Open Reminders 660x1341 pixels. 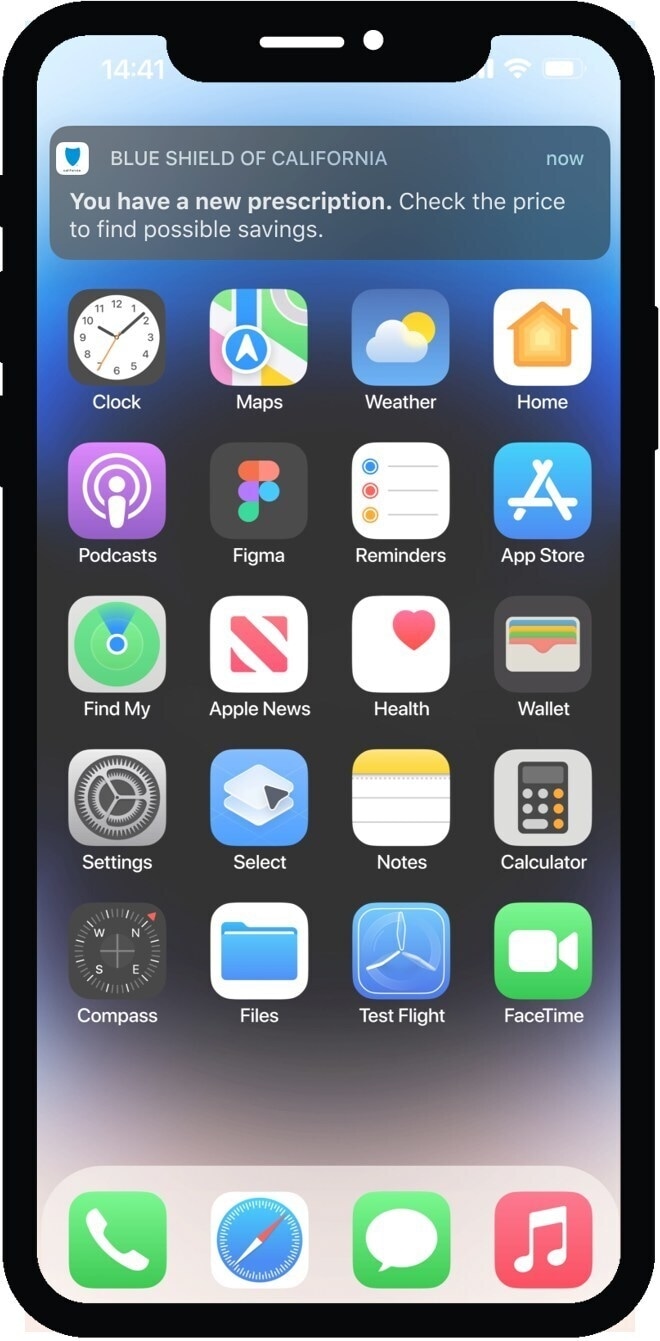click(401, 491)
